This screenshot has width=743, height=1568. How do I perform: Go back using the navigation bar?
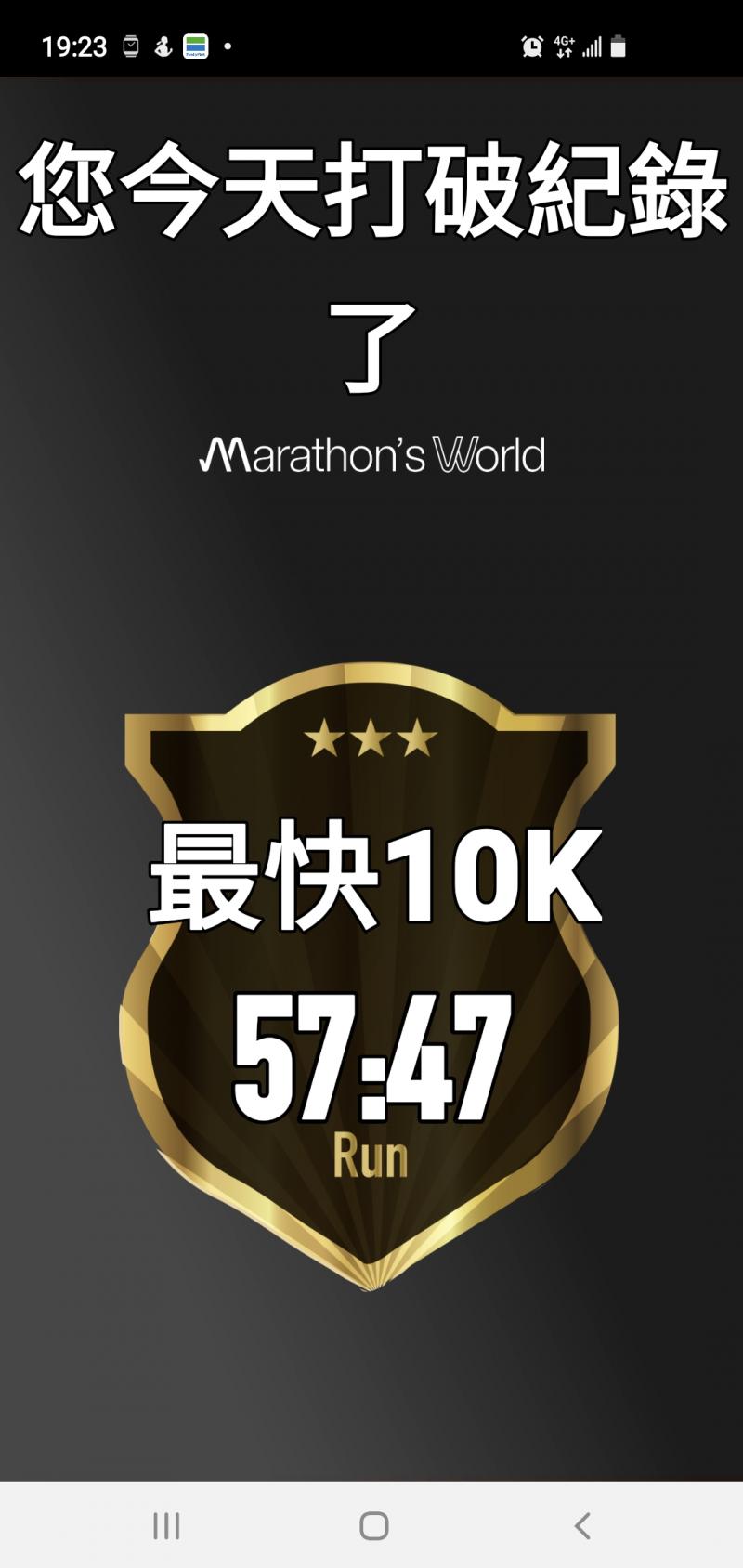coord(582,1525)
